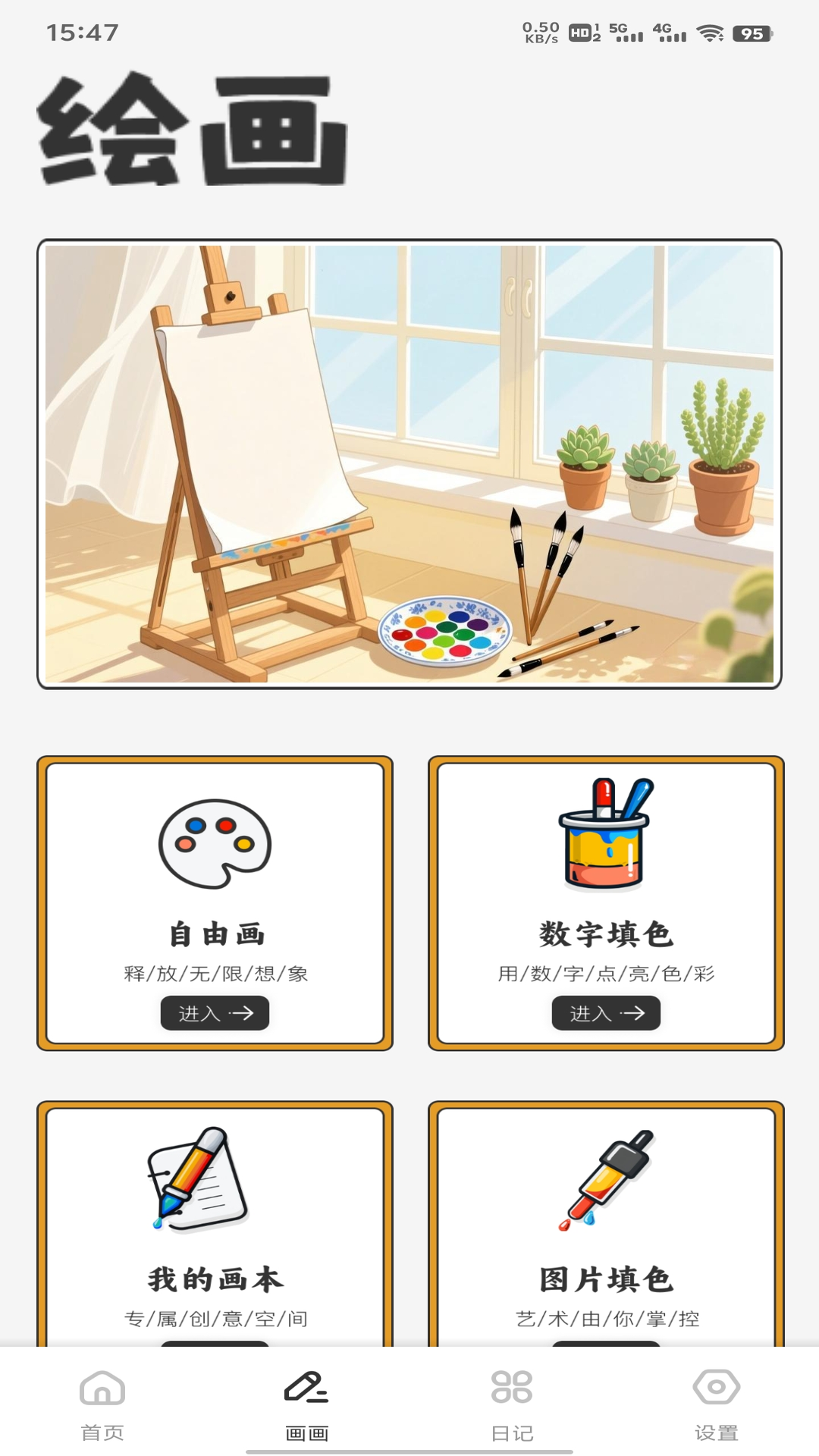Click the 绘画 page title
Image resolution: width=819 pixels, height=1456 pixels.
click(190, 129)
